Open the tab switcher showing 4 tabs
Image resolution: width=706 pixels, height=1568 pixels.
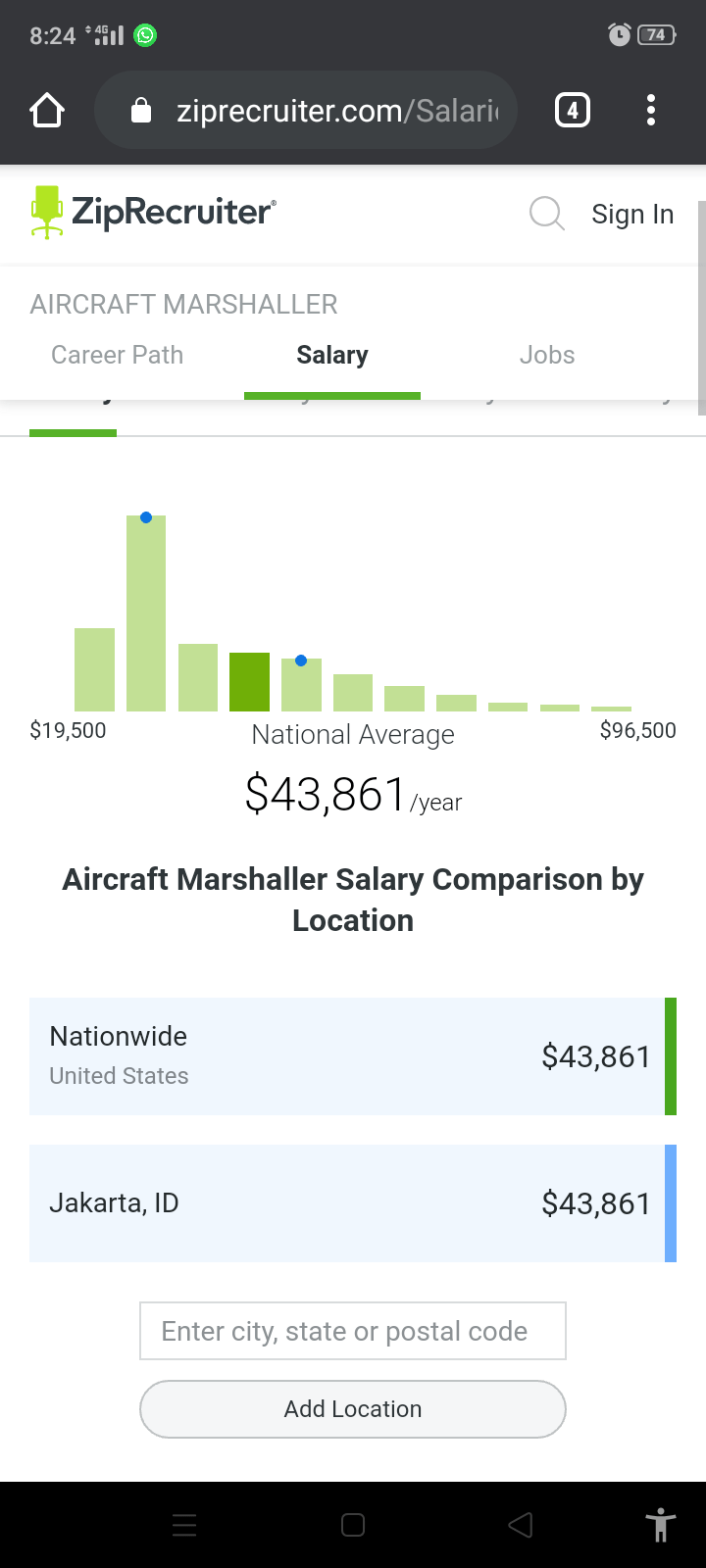pos(573,111)
